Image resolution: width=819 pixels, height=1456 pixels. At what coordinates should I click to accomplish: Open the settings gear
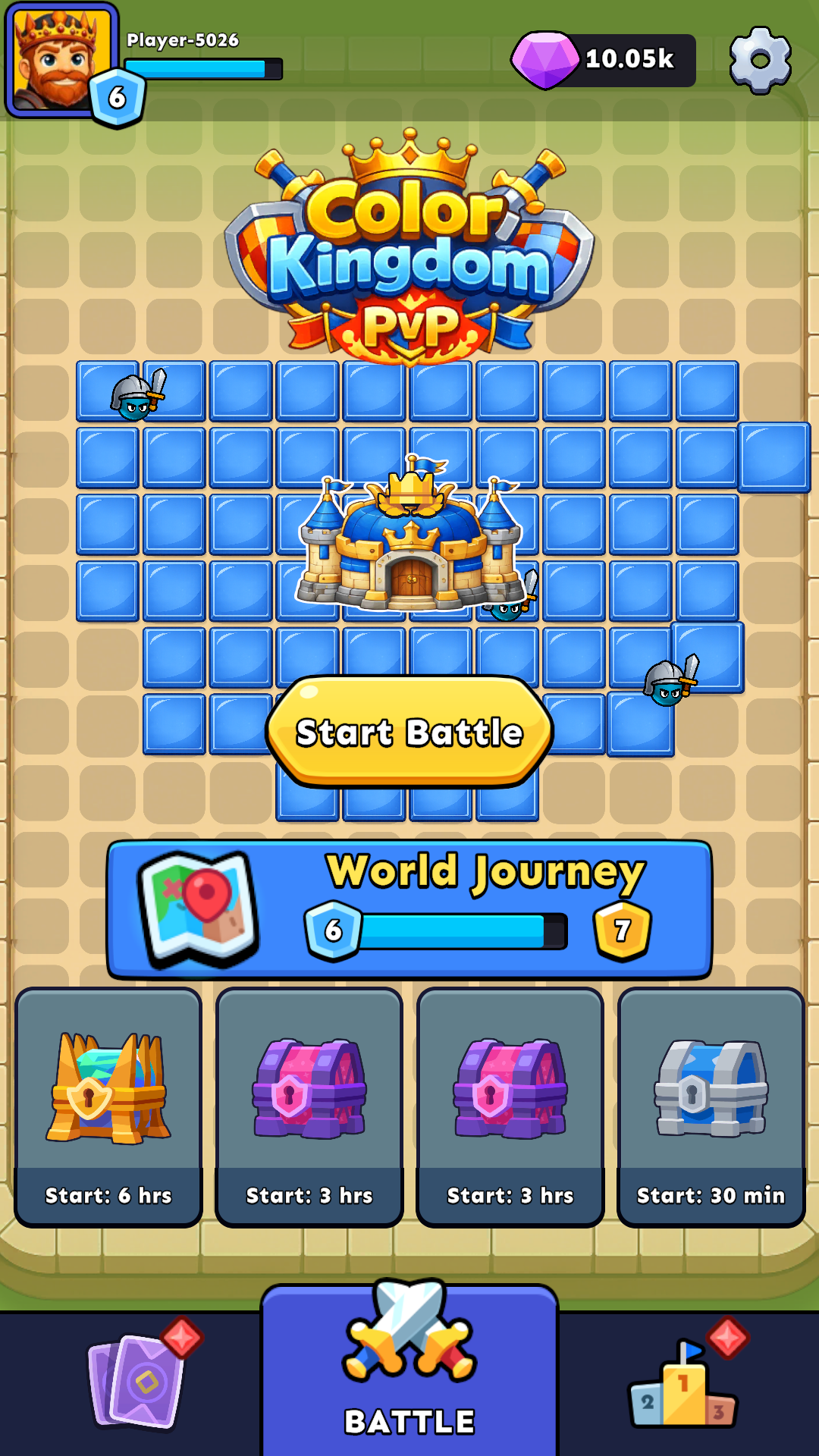point(760,60)
